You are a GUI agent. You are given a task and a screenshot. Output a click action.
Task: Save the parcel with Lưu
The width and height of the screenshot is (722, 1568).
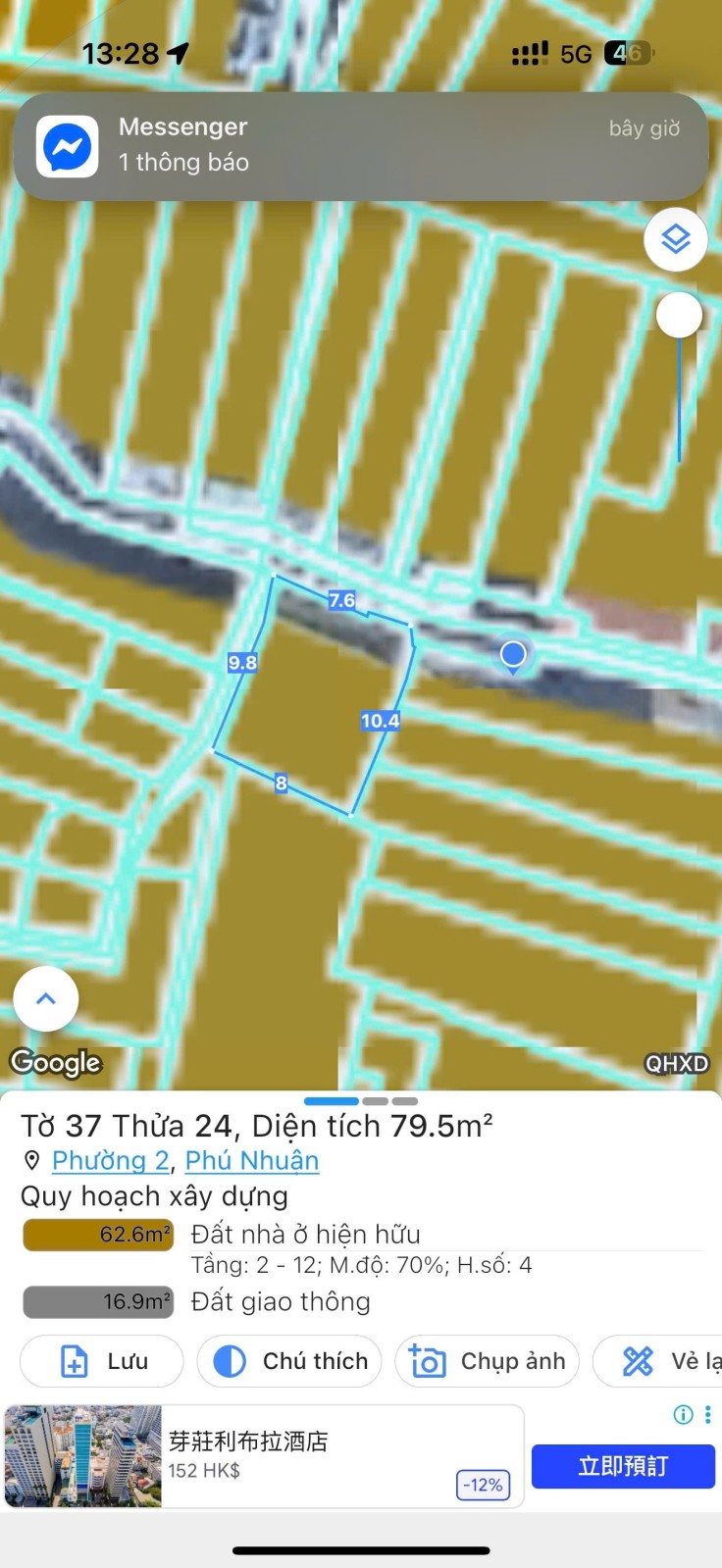[x=102, y=1361]
